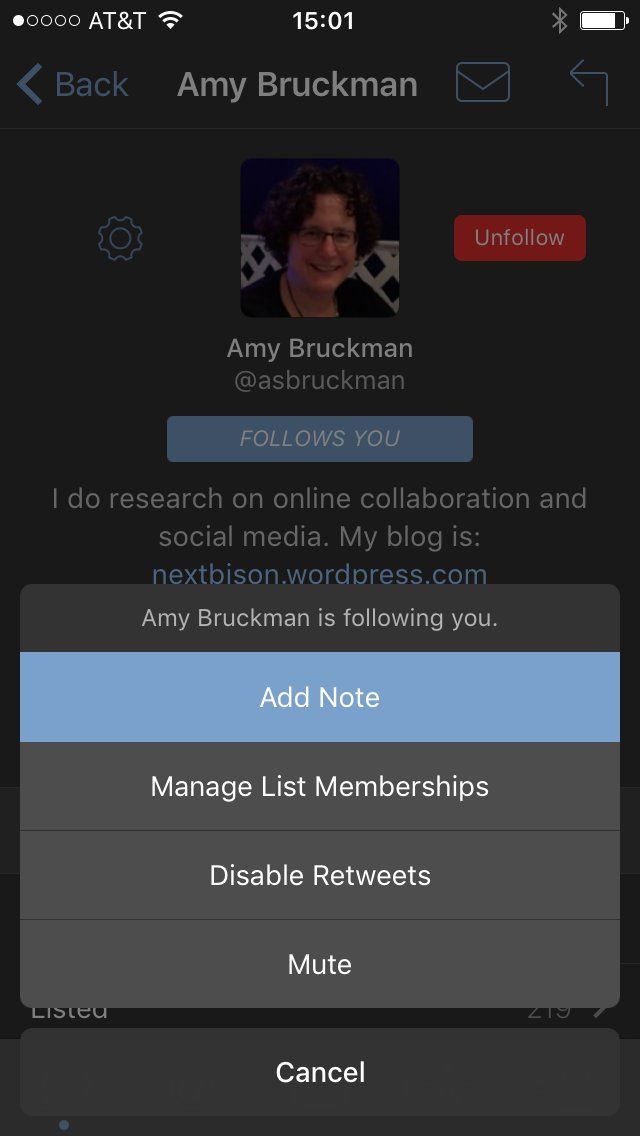Mute Amy Bruckman
This screenshot has width=640, height=1136.
pyautogui.click(x=320, y=964)
